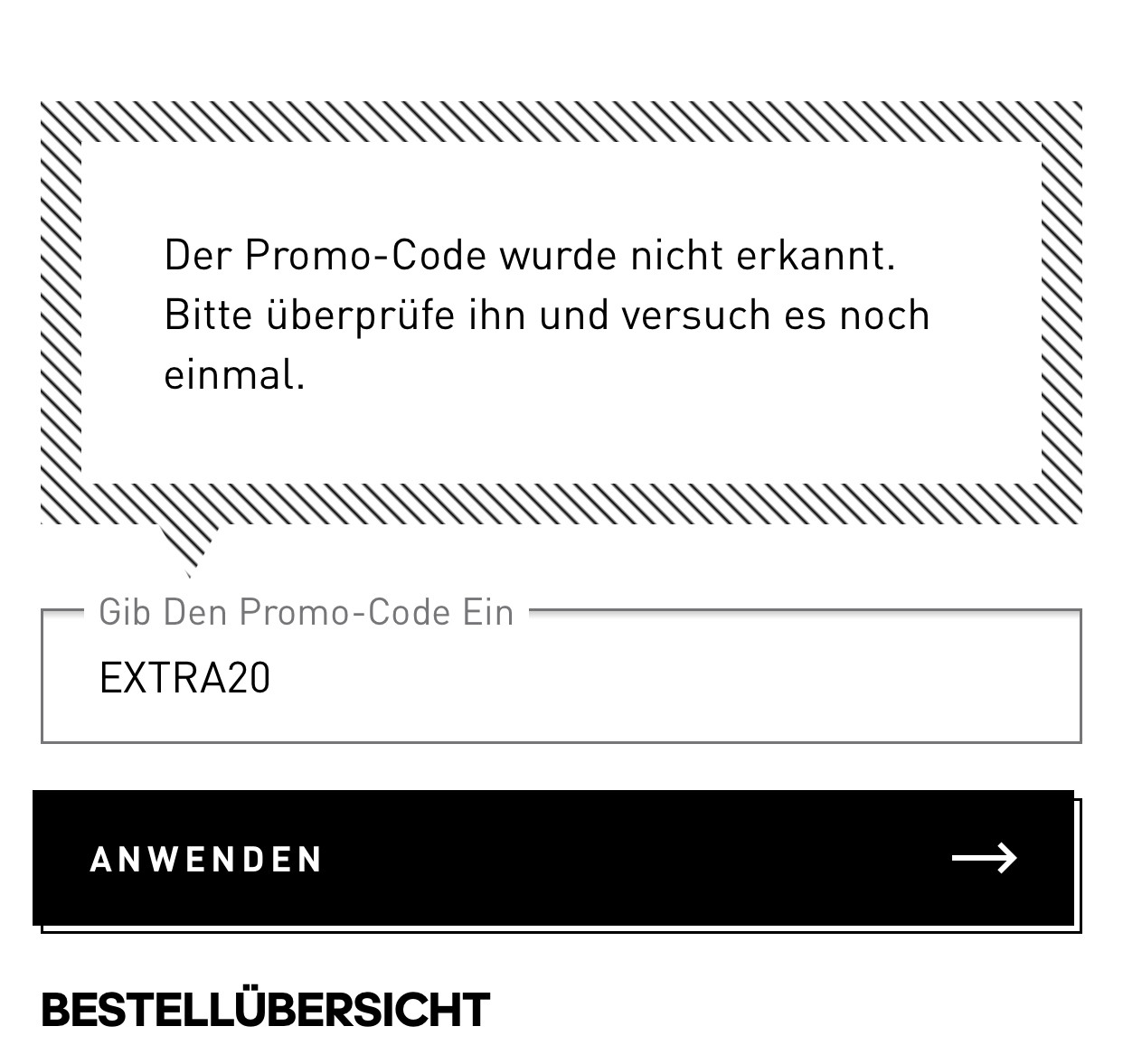Tap the promo code input field
The width and height of the screenshot is (1123, 1064).
click(x=561, y=678)
